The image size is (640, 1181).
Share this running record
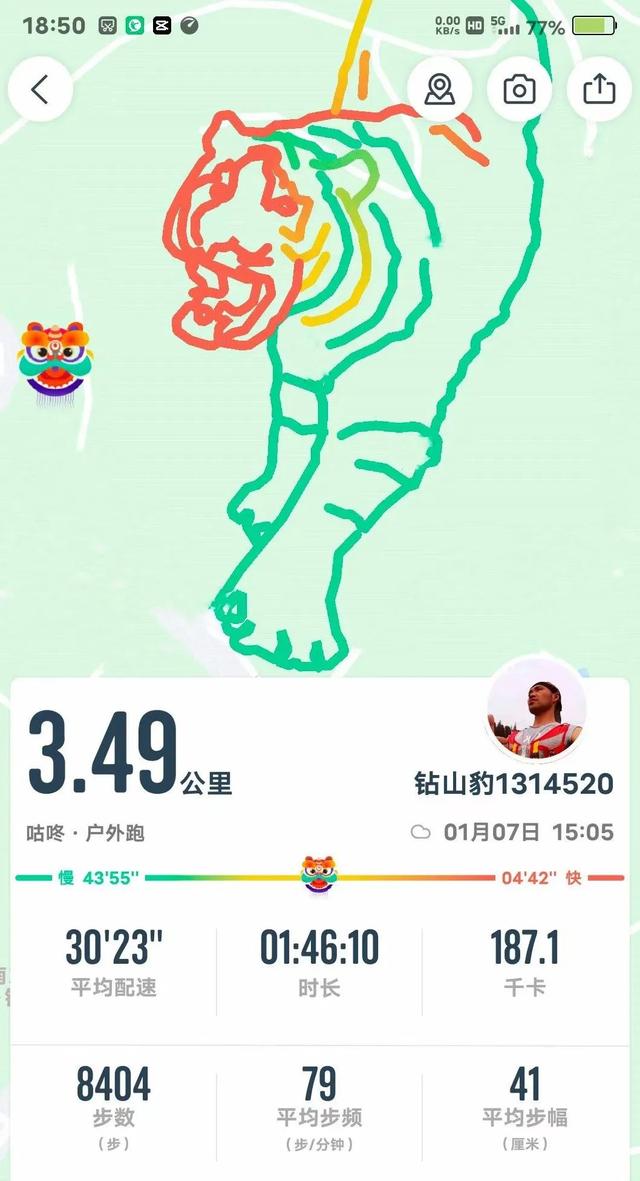(598, 89)
